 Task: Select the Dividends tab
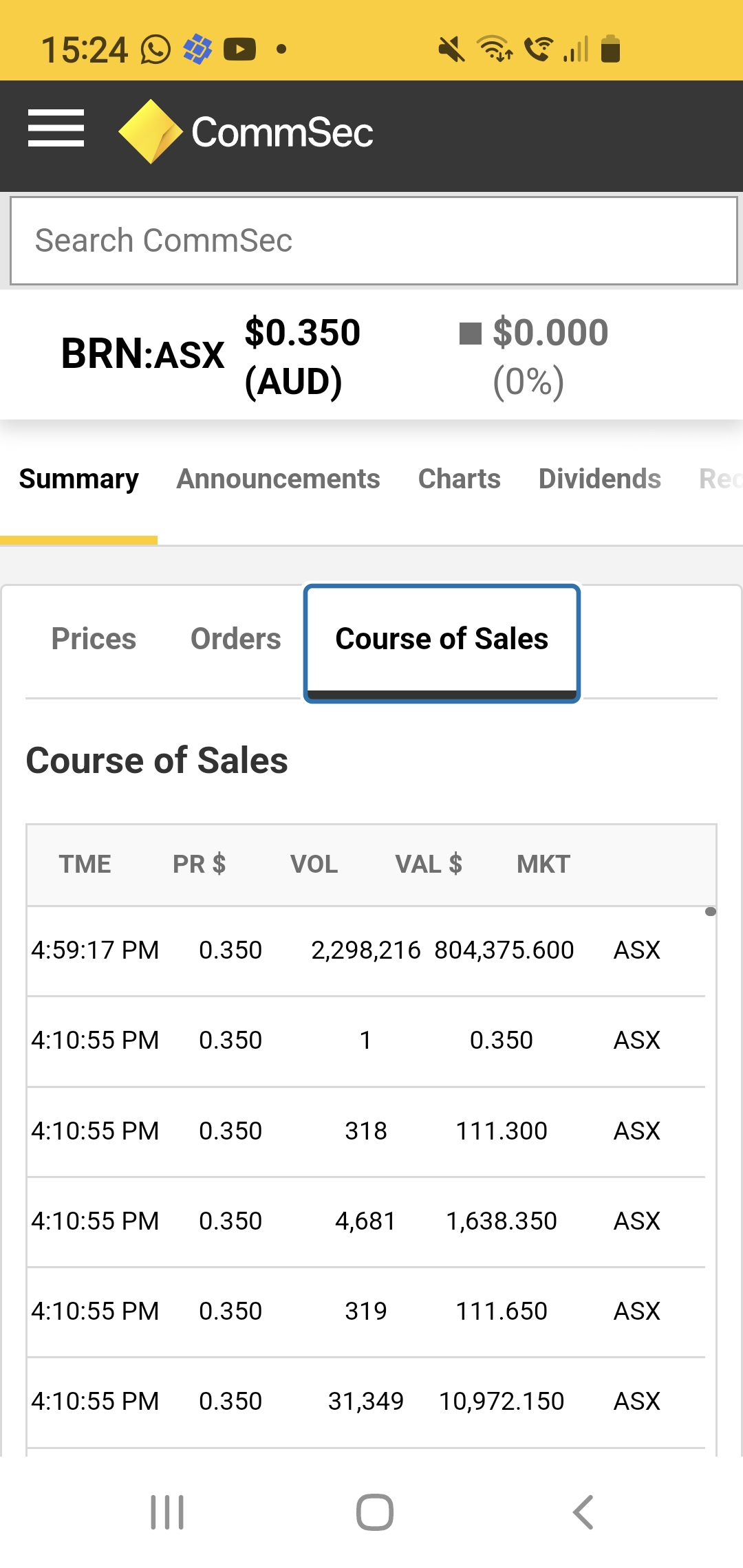599,479
